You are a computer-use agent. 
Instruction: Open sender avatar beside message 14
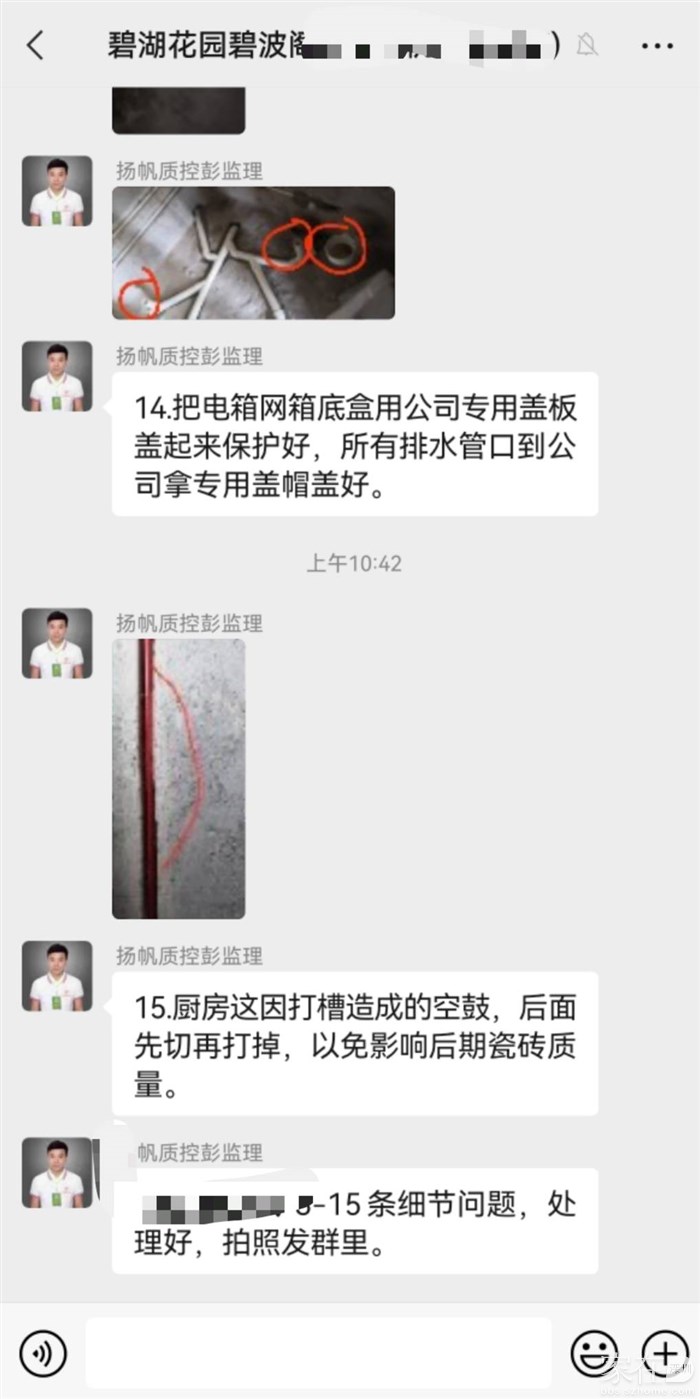click(x=57, y=376)
